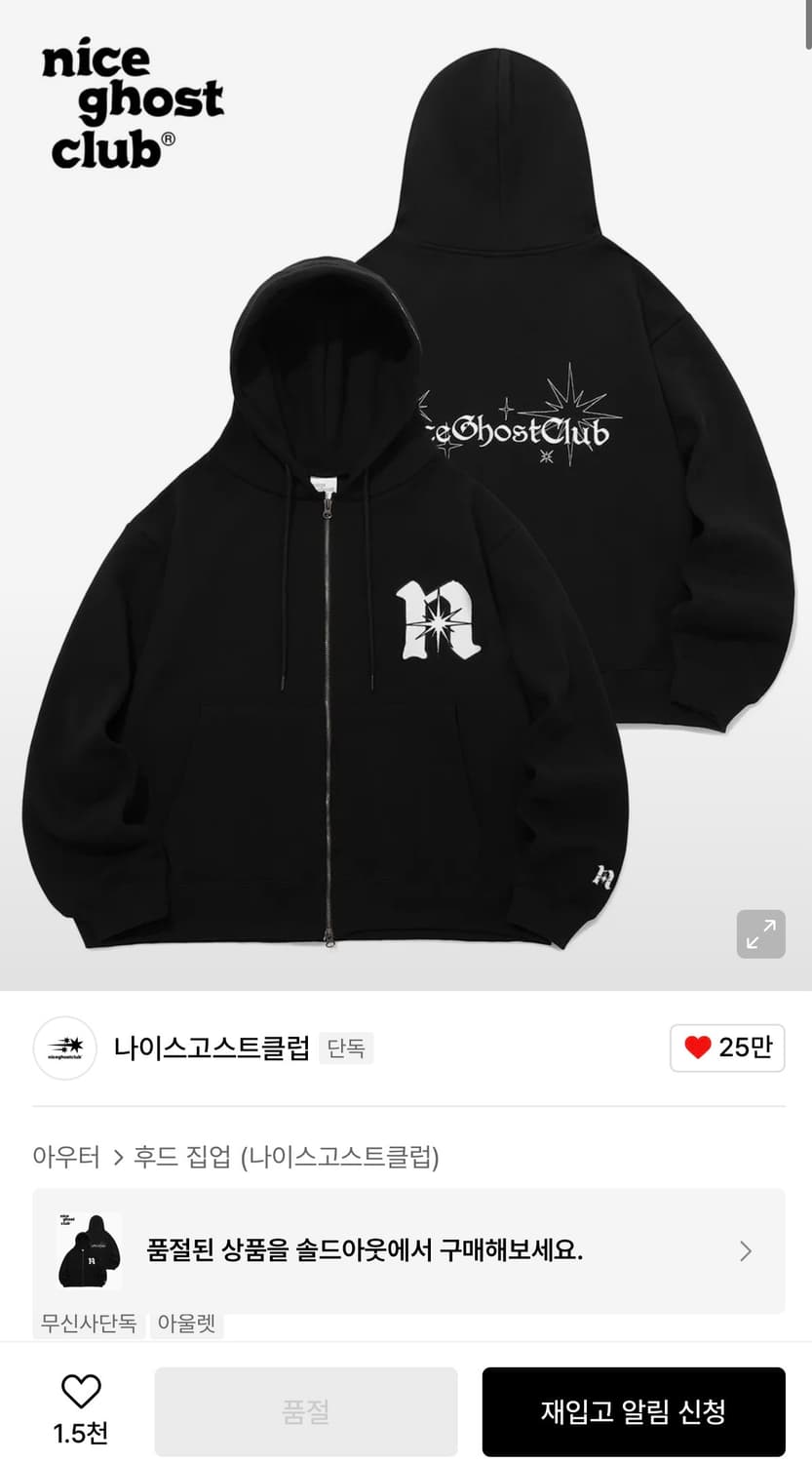
Task: Select the 아울렛 tag
Action: pos(186,1325)
